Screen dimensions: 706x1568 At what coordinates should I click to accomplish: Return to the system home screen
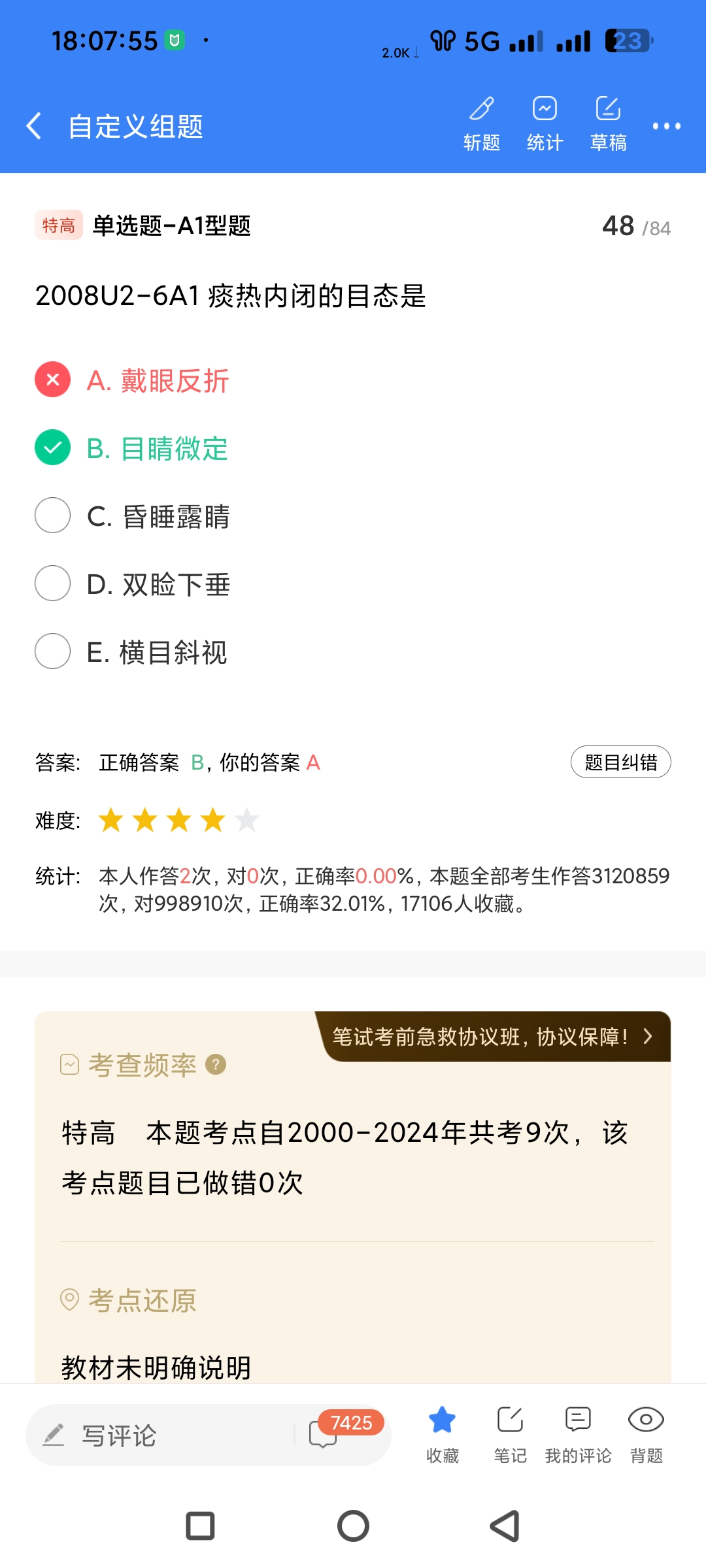pos(353,1526)
